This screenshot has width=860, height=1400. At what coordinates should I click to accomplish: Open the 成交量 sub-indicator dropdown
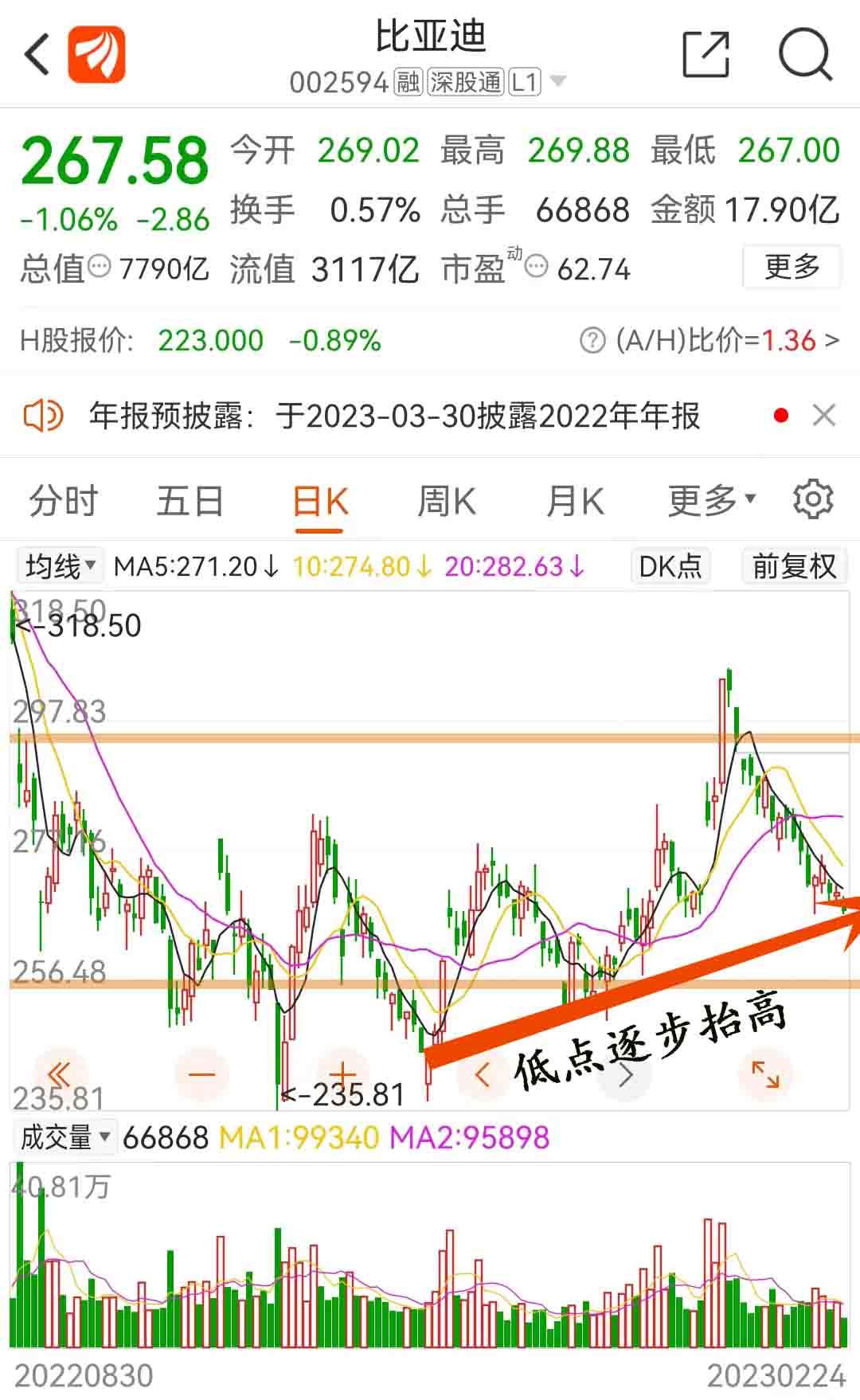65,1137
